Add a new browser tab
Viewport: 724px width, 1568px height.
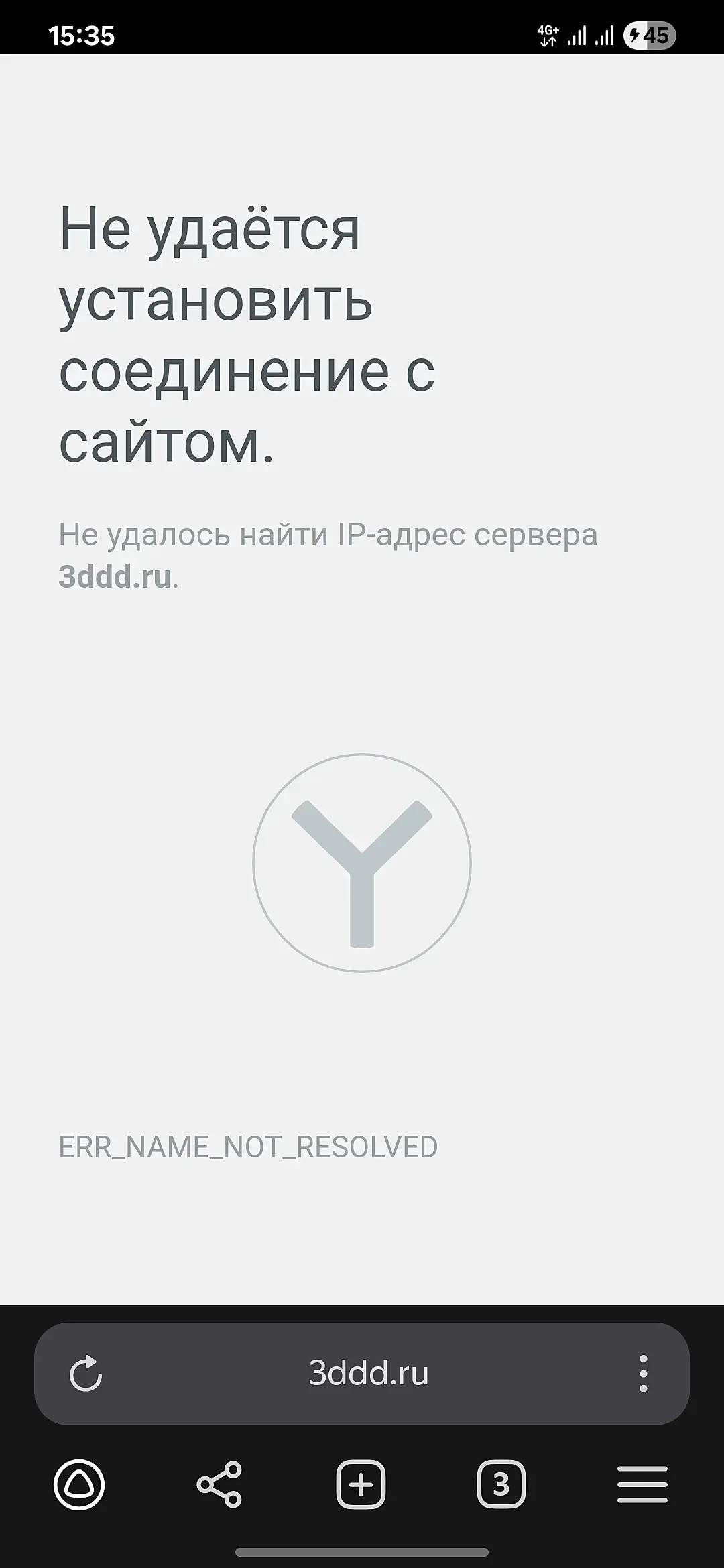361,1485
